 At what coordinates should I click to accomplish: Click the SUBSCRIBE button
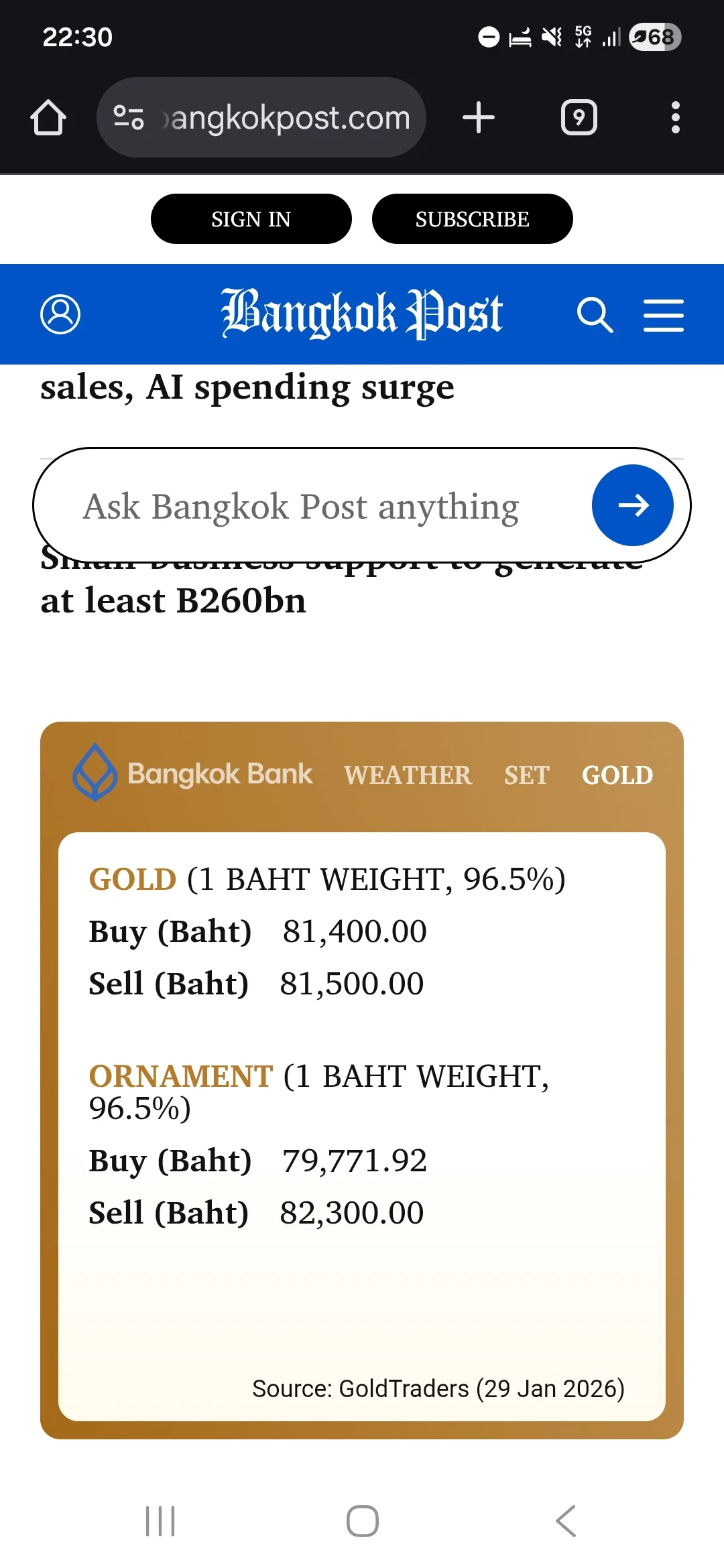click(x=473, y=218)
